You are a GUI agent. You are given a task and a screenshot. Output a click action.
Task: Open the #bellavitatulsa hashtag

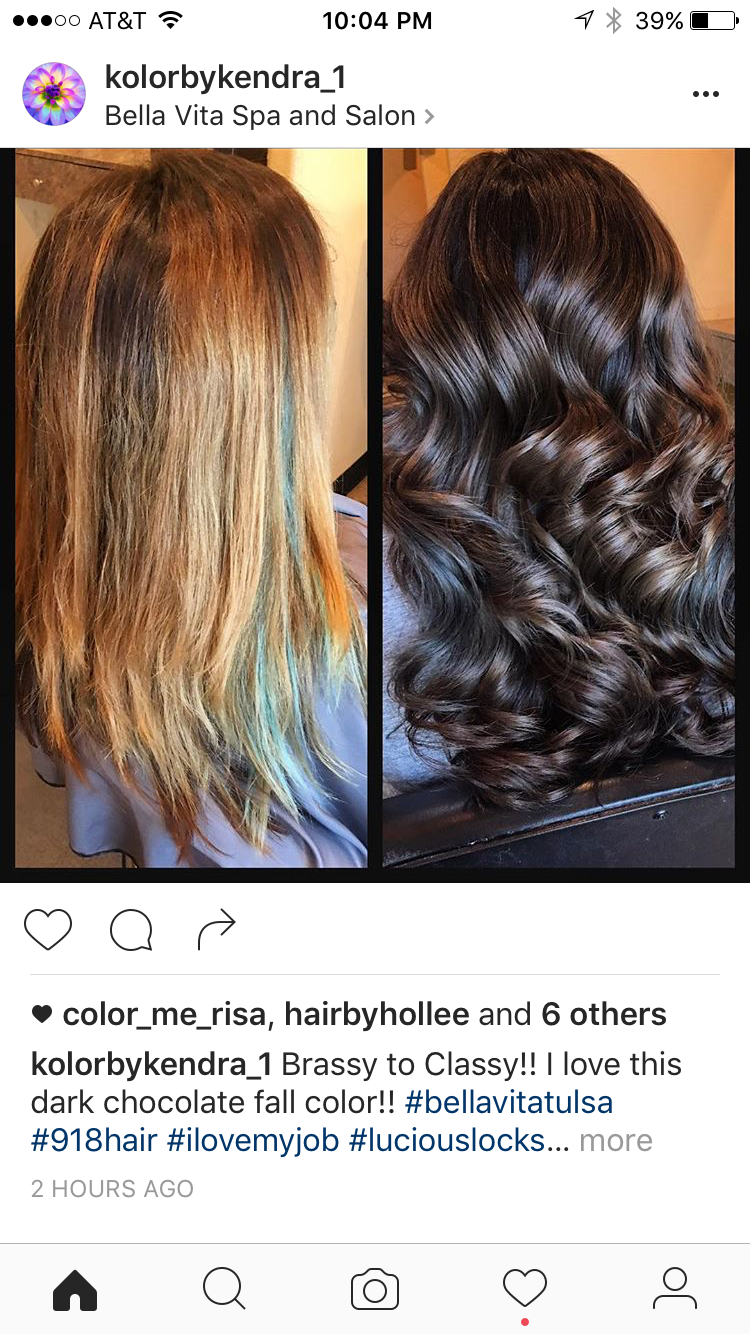pyautogui.click(x=508, y=1102)
